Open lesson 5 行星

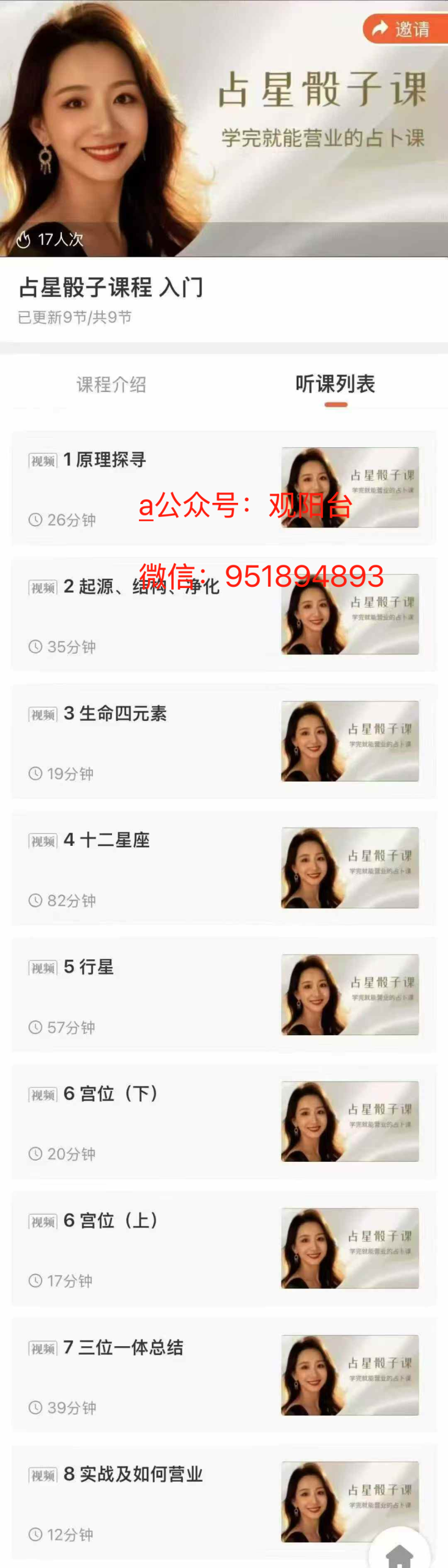224,995
